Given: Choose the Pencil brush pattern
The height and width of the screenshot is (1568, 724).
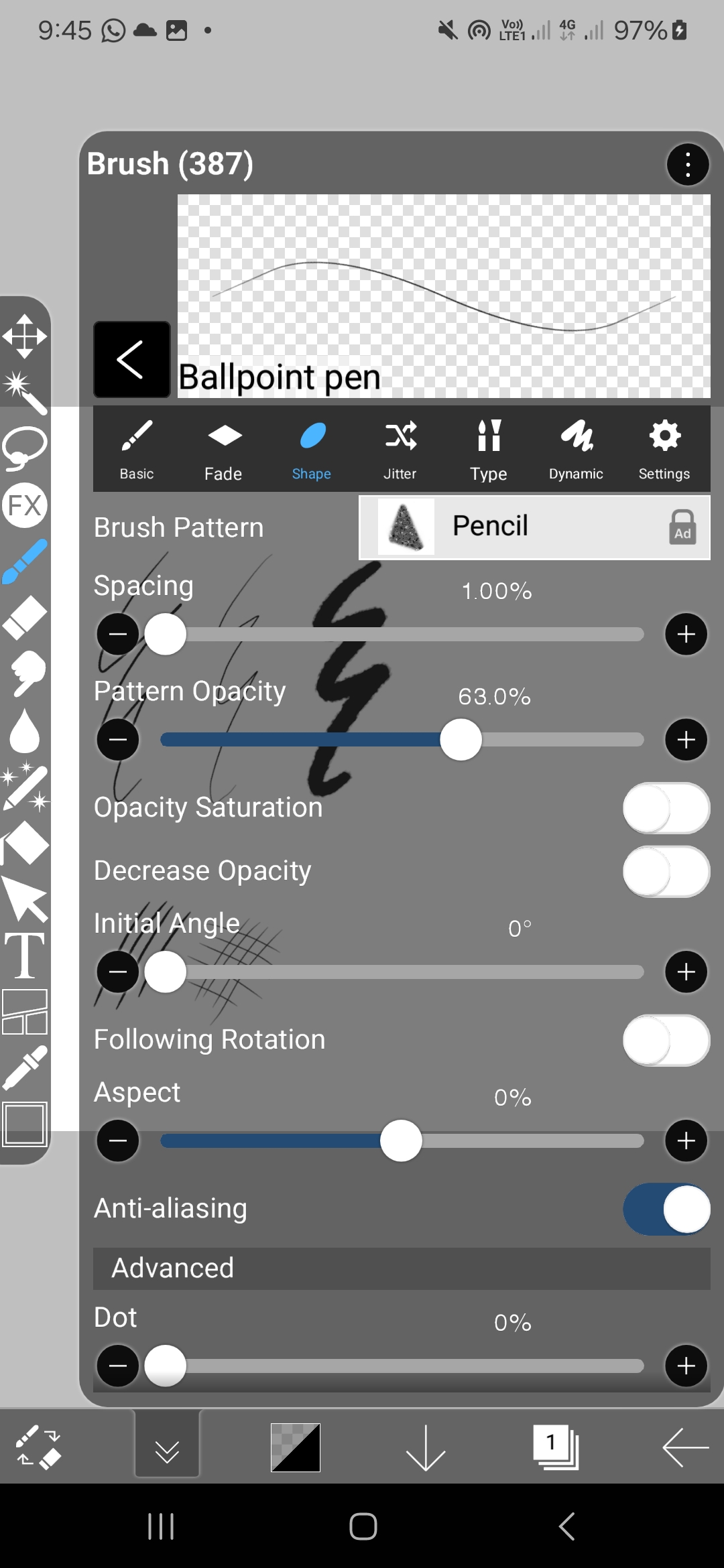Looking at the screenshot, I should [534, 527].
